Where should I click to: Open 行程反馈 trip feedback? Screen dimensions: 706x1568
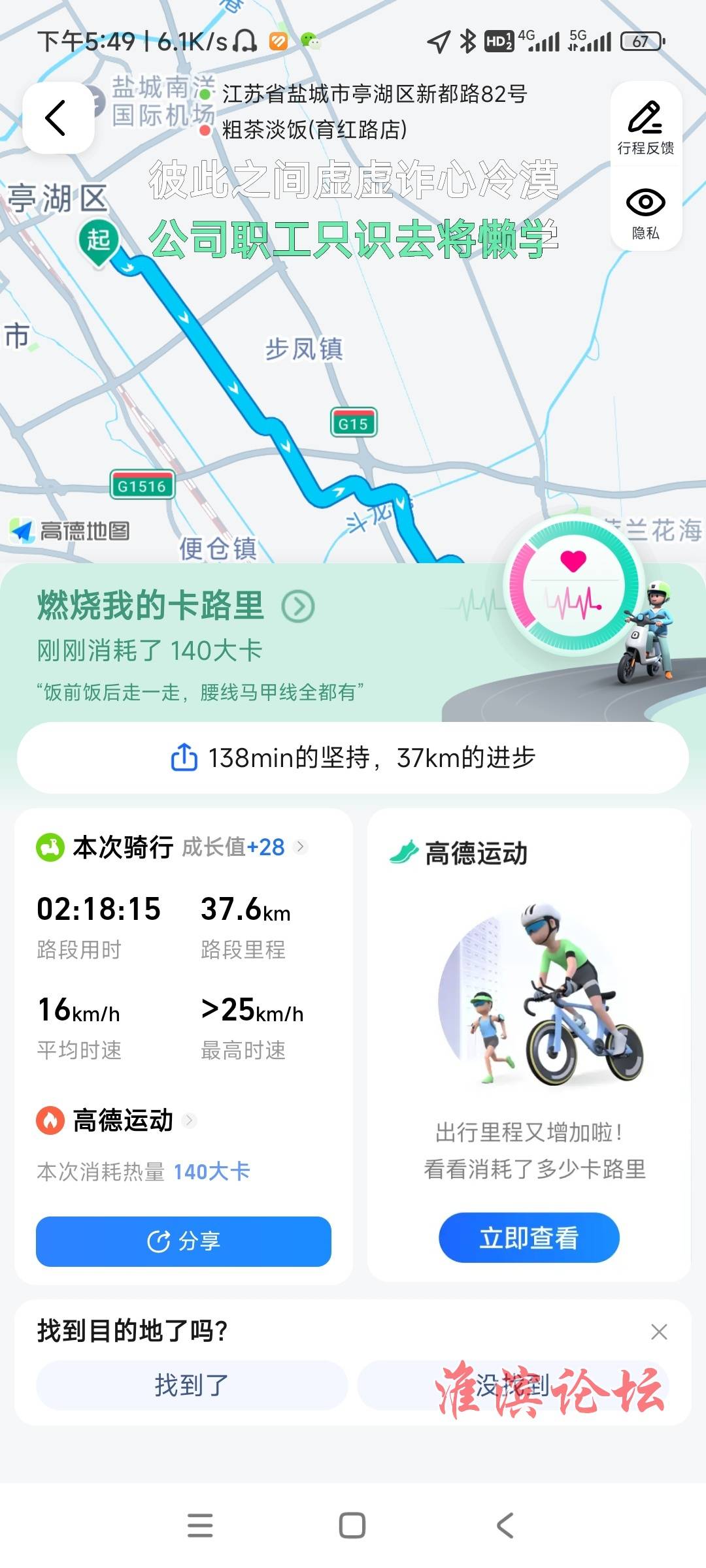(645, 127)
